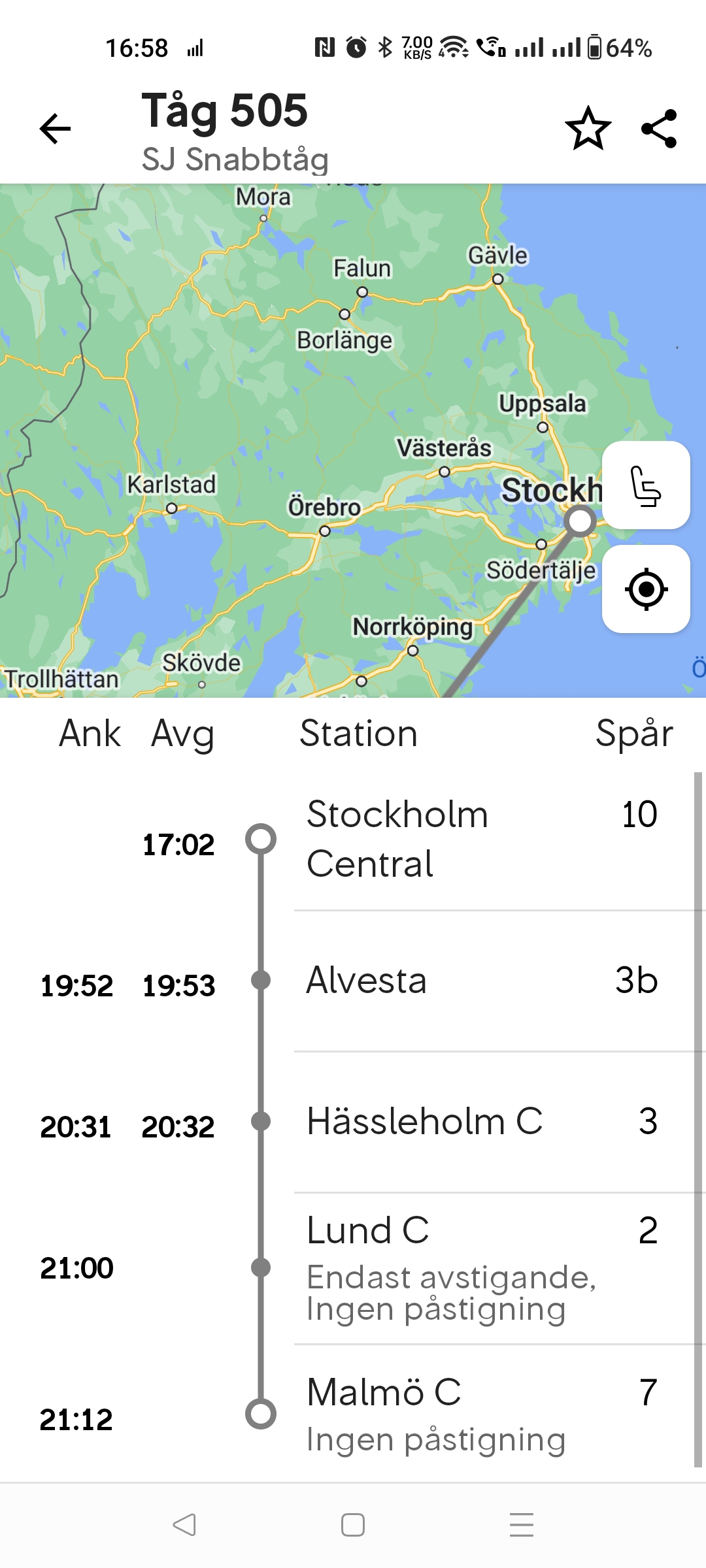Open the seat map button
This screenshot has height=1568, width=706.
point(646,485)
